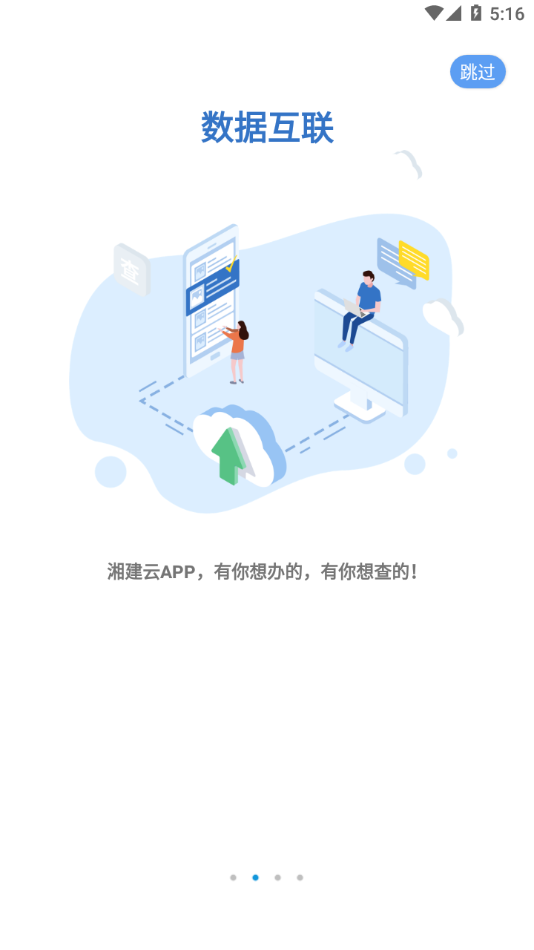Skip the intro with 跳过 button
534x950 pixels.
(478, 72)
